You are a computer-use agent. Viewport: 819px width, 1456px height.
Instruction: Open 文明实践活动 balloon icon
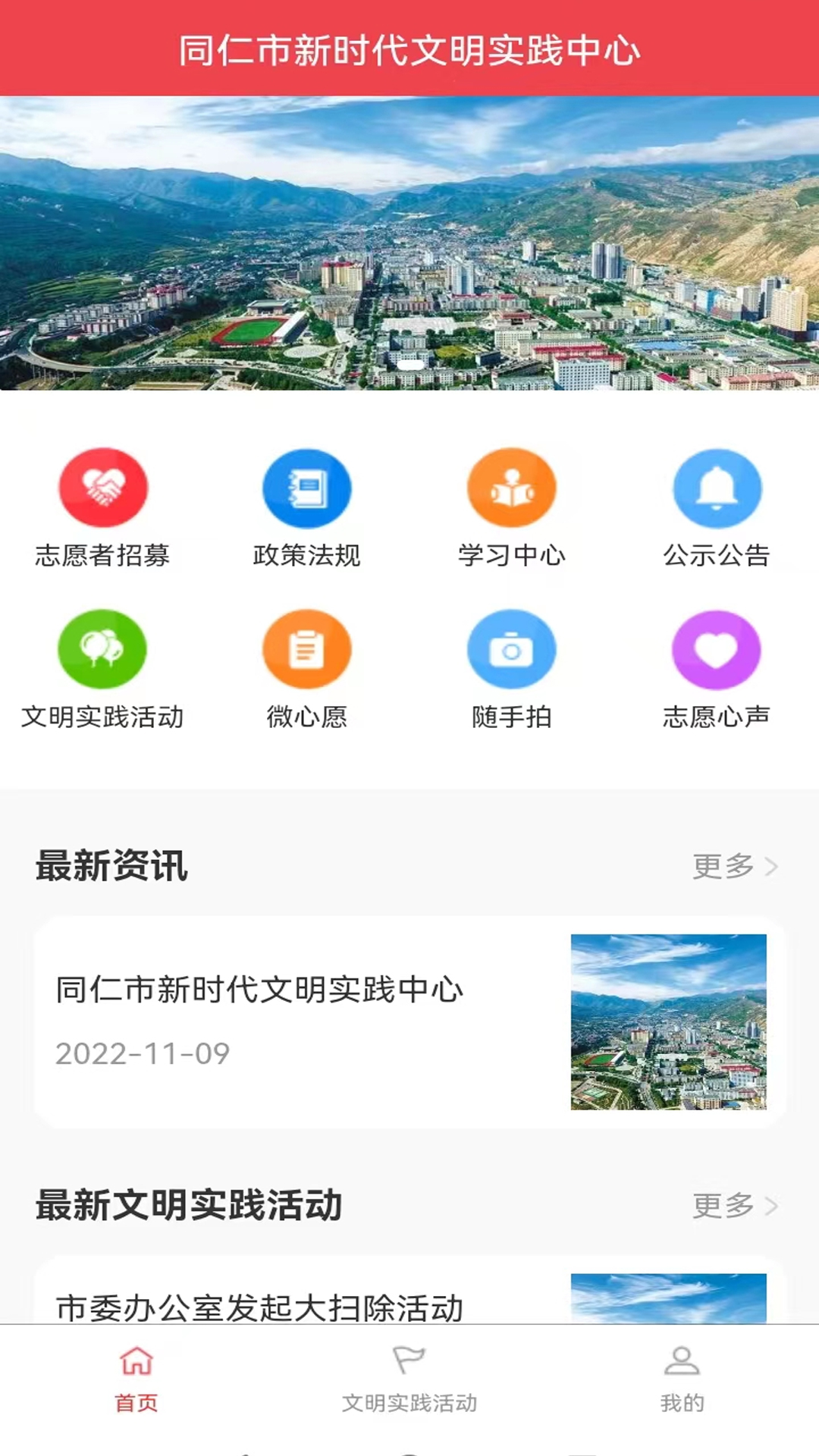[104, 650]
